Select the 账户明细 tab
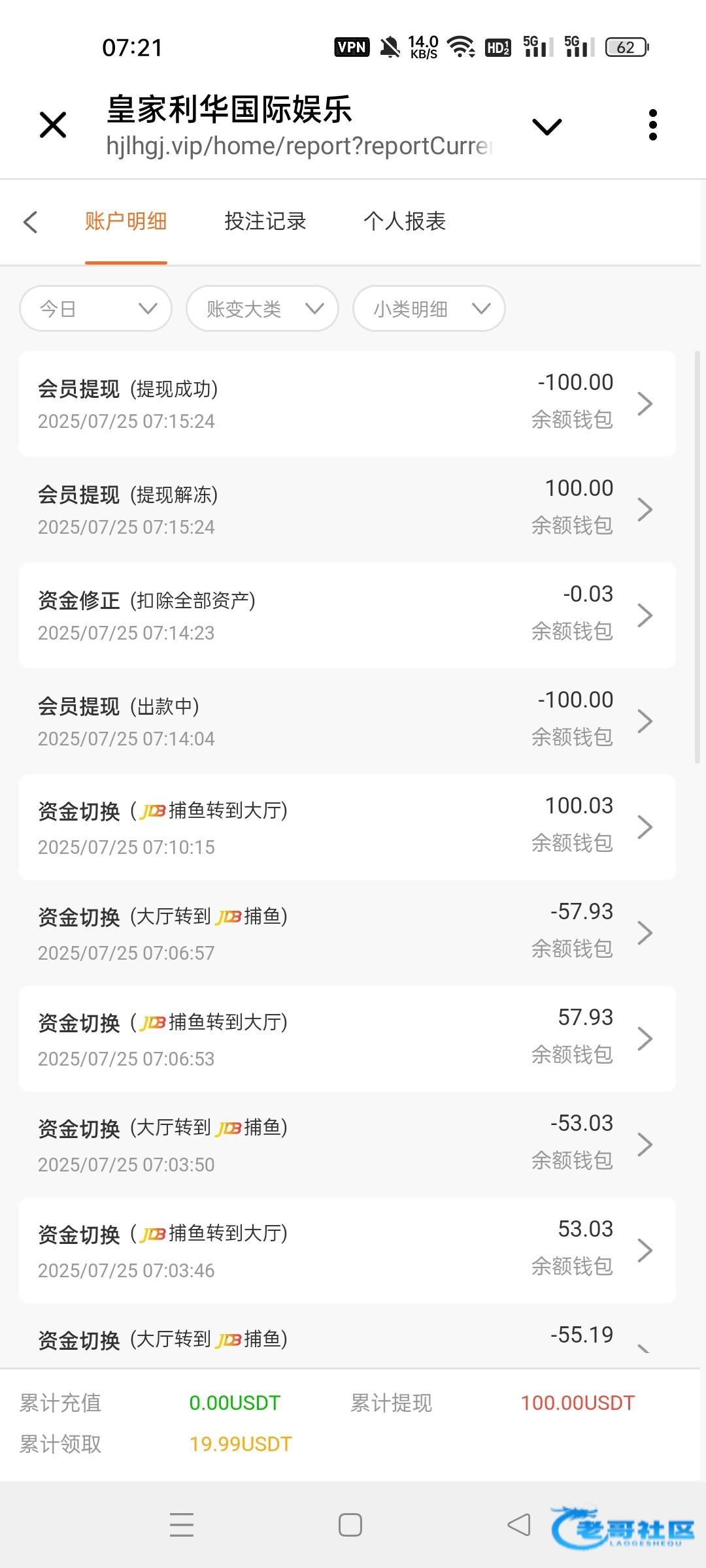 click(x=126, y=221)
